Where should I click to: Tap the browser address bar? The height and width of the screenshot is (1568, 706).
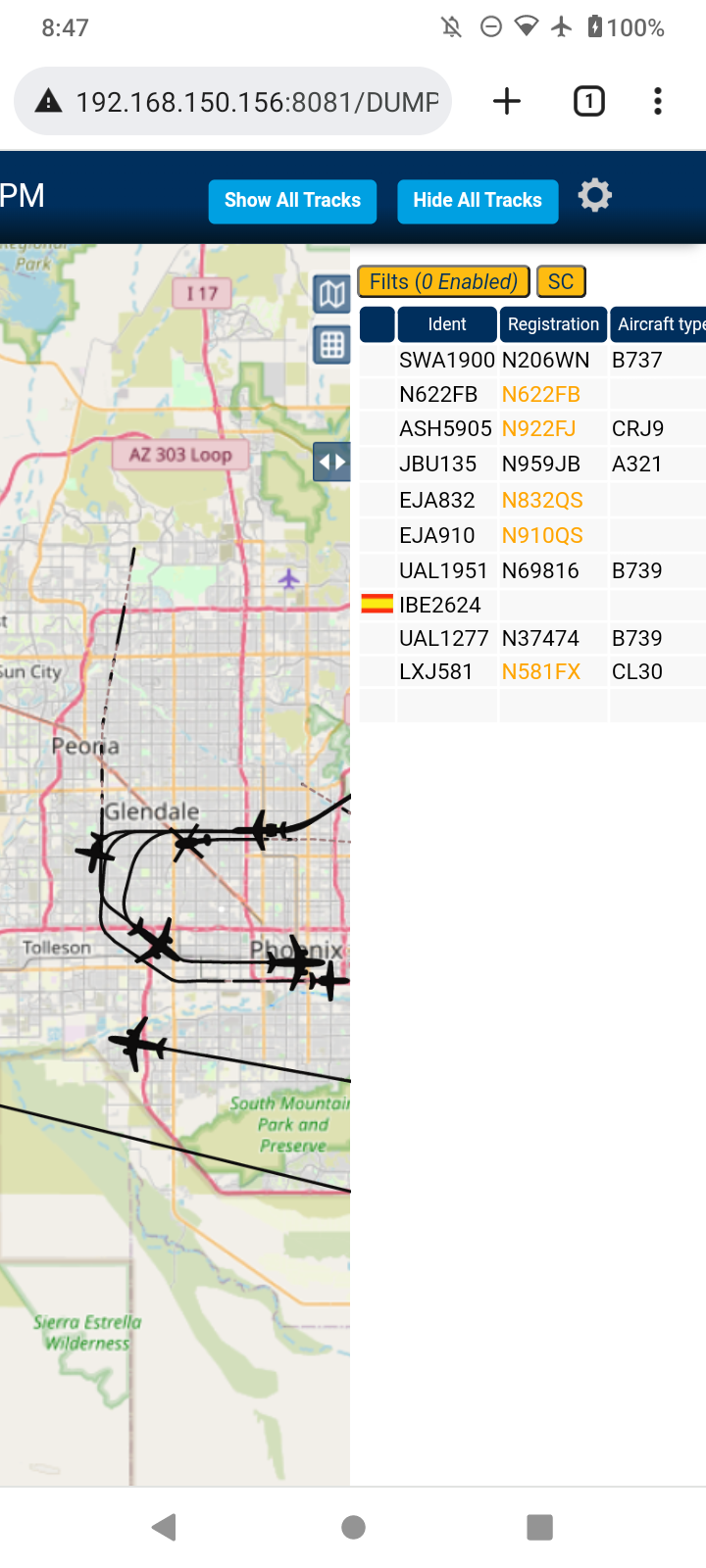(x=233, y=101)
